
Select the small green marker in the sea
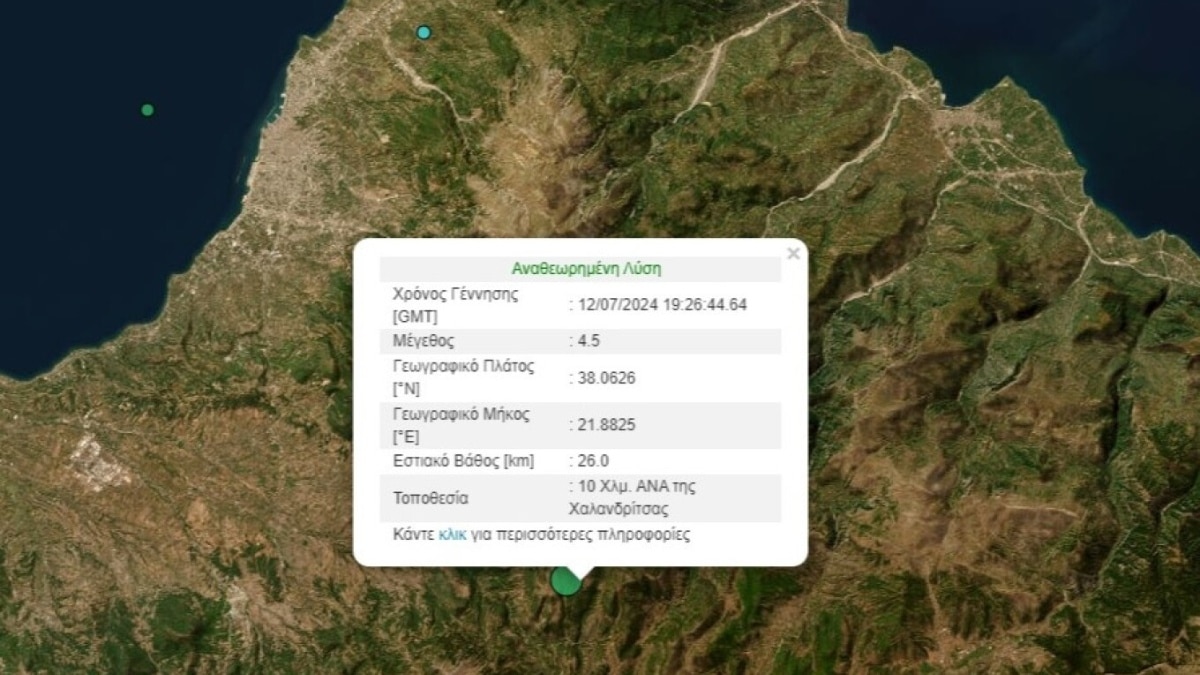pyautogui.click(x=148, y=110)
